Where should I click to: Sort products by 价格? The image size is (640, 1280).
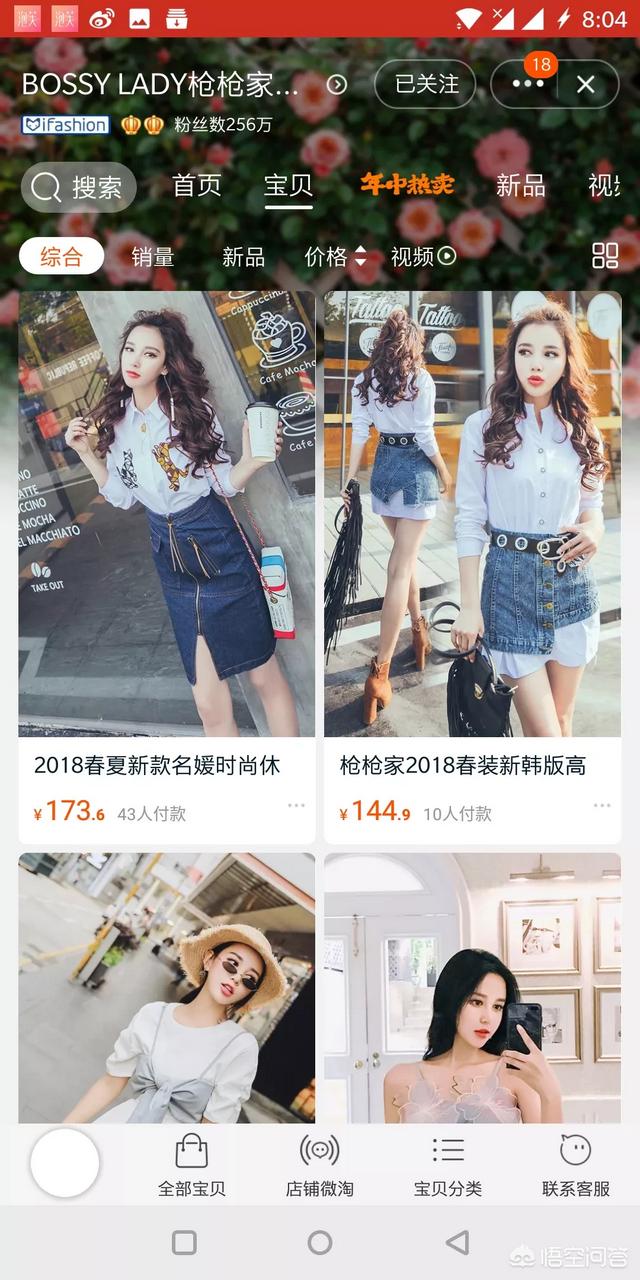pos(334,256)
